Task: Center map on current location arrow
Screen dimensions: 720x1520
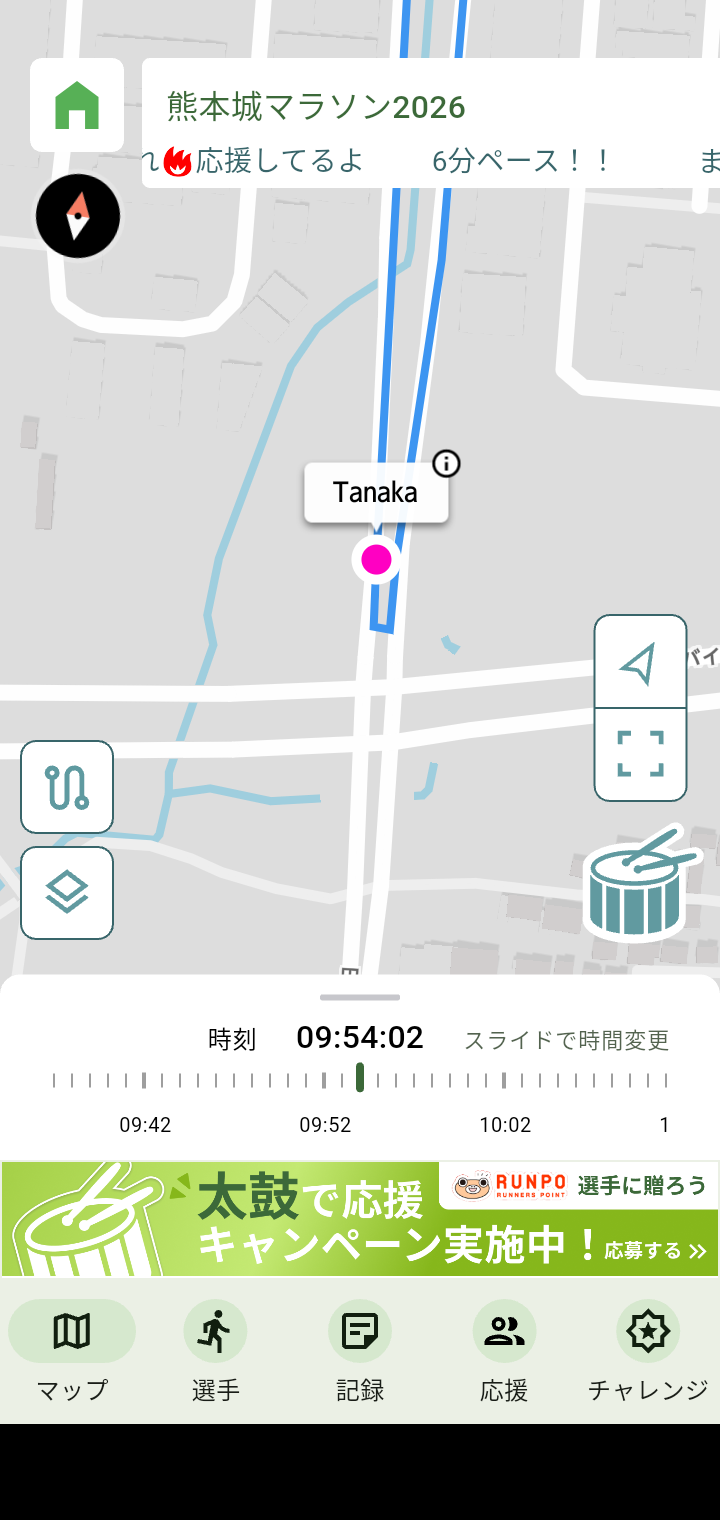Action: coord(640,662)
